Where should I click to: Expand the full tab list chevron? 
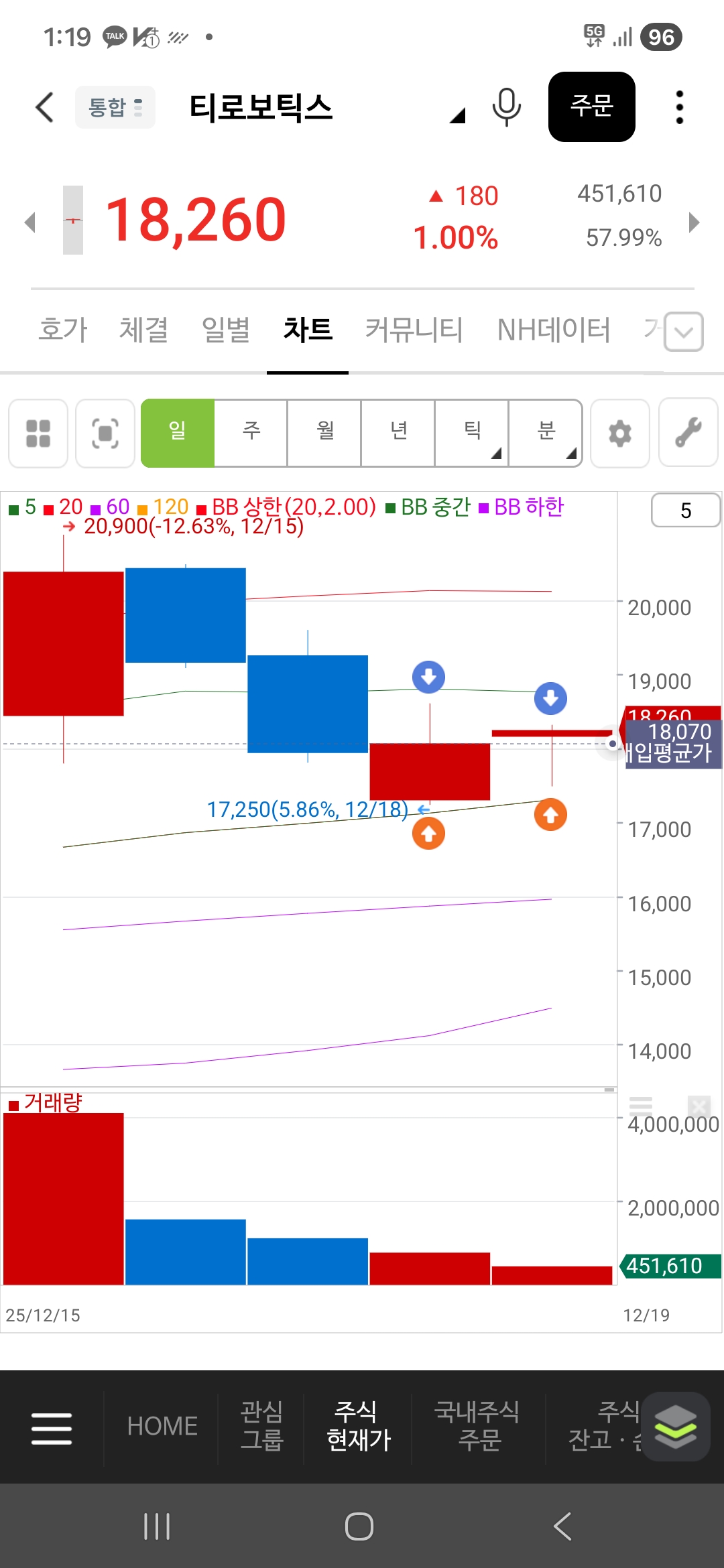point(684,332)
